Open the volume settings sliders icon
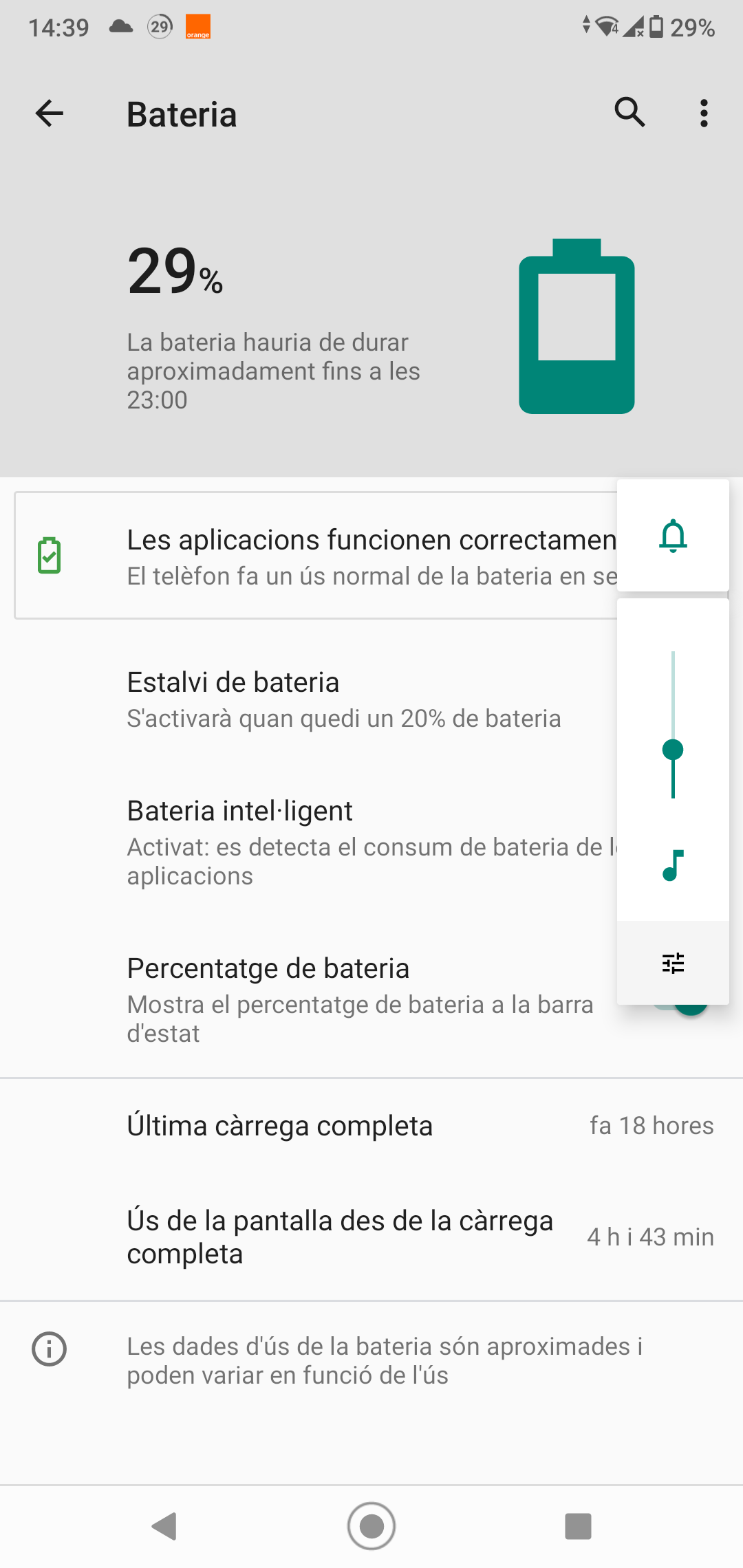 coord(673,963)
